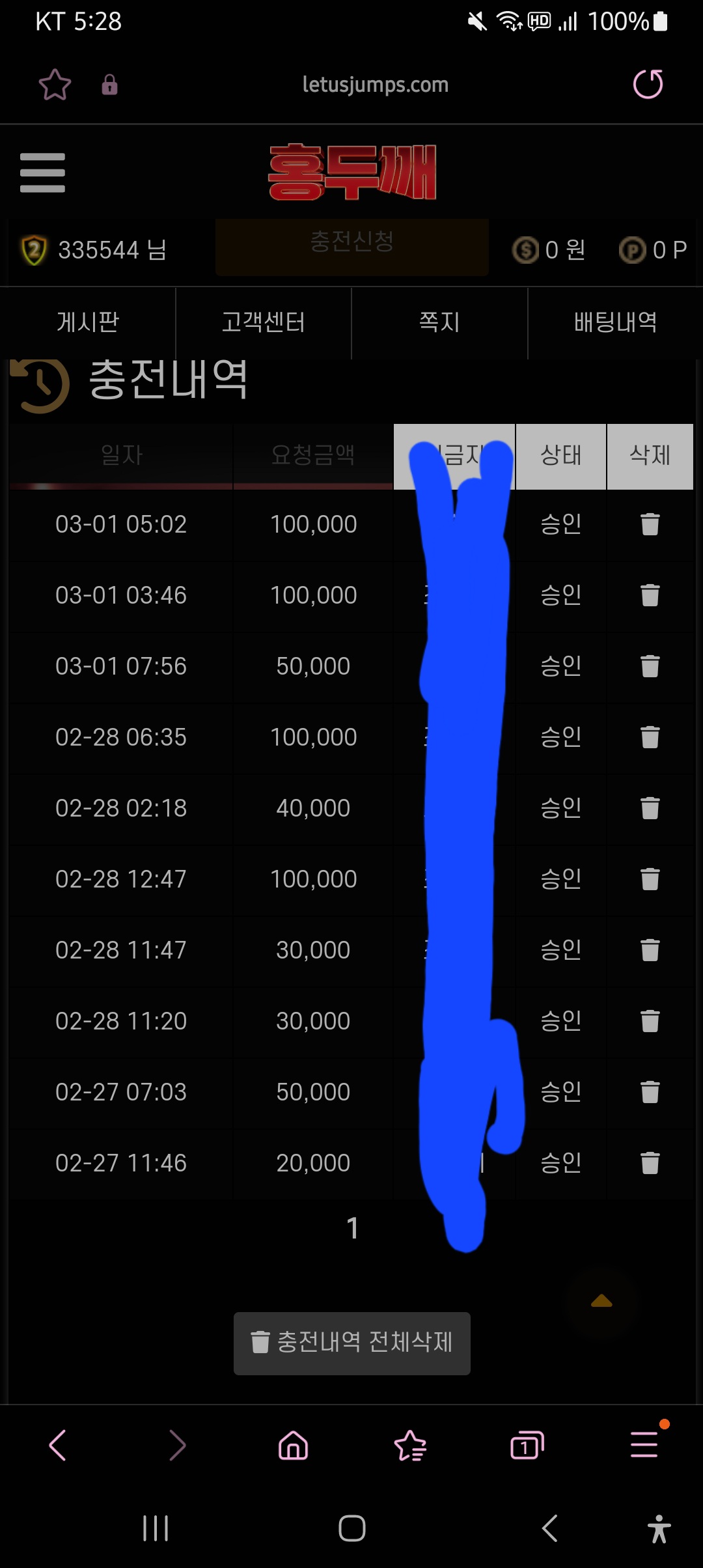Delete the 02-28 06:35 charge record
Image resolution: width=703 pixels, height=1568 pixels.
(x=650, y=737)
